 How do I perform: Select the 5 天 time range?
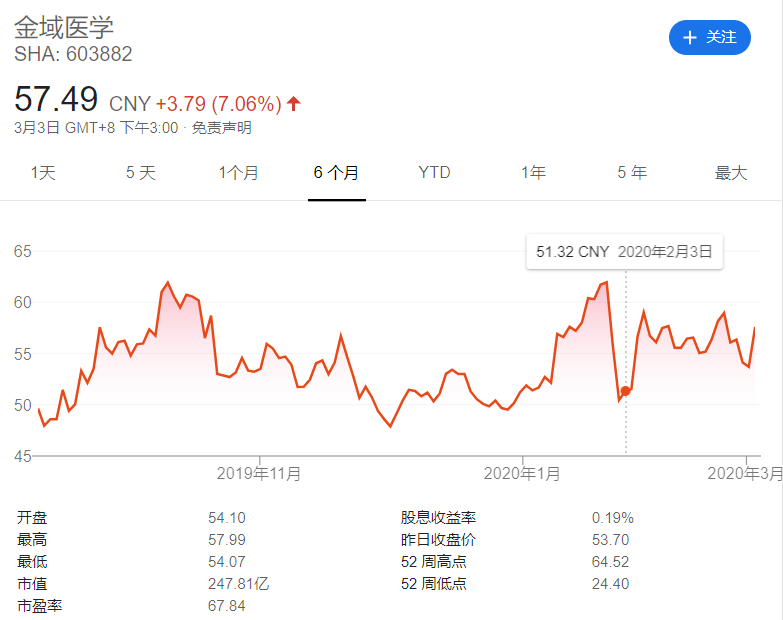[141, 173]
